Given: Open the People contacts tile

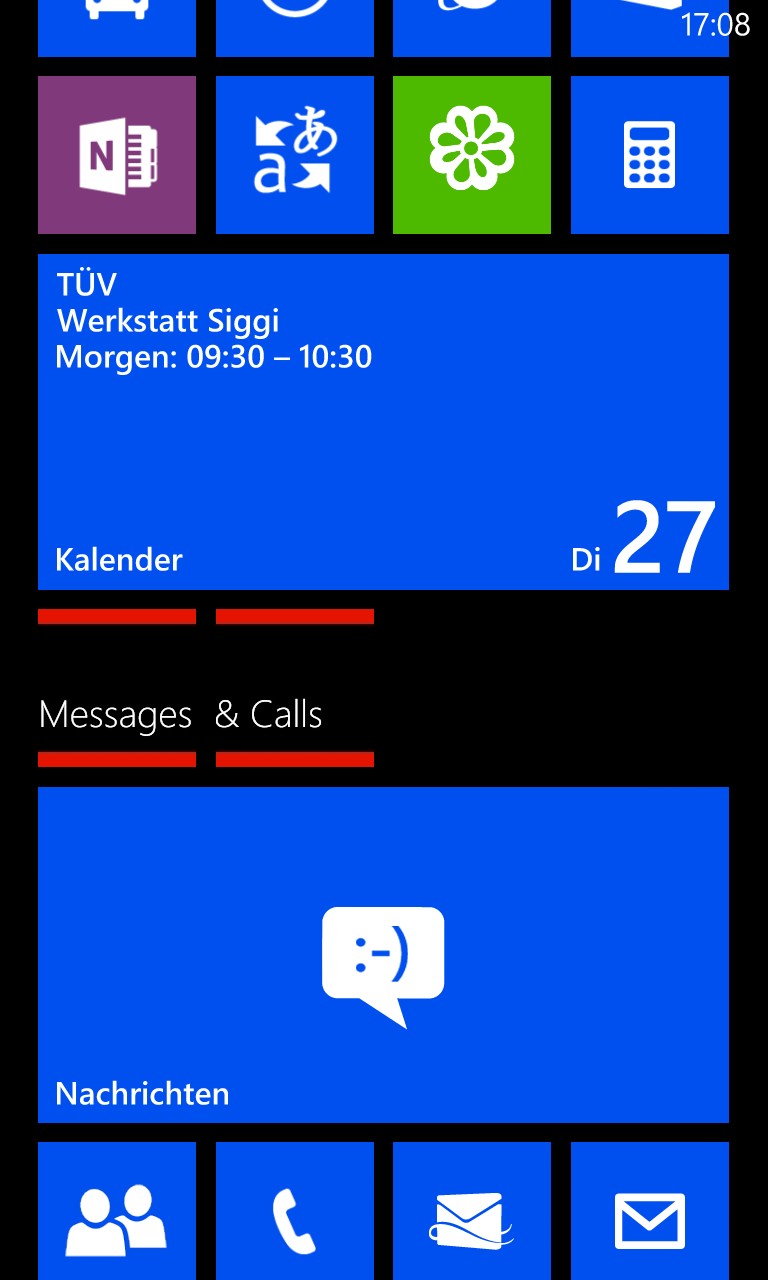Looking at the screenshot, I should coord(117,1211).
